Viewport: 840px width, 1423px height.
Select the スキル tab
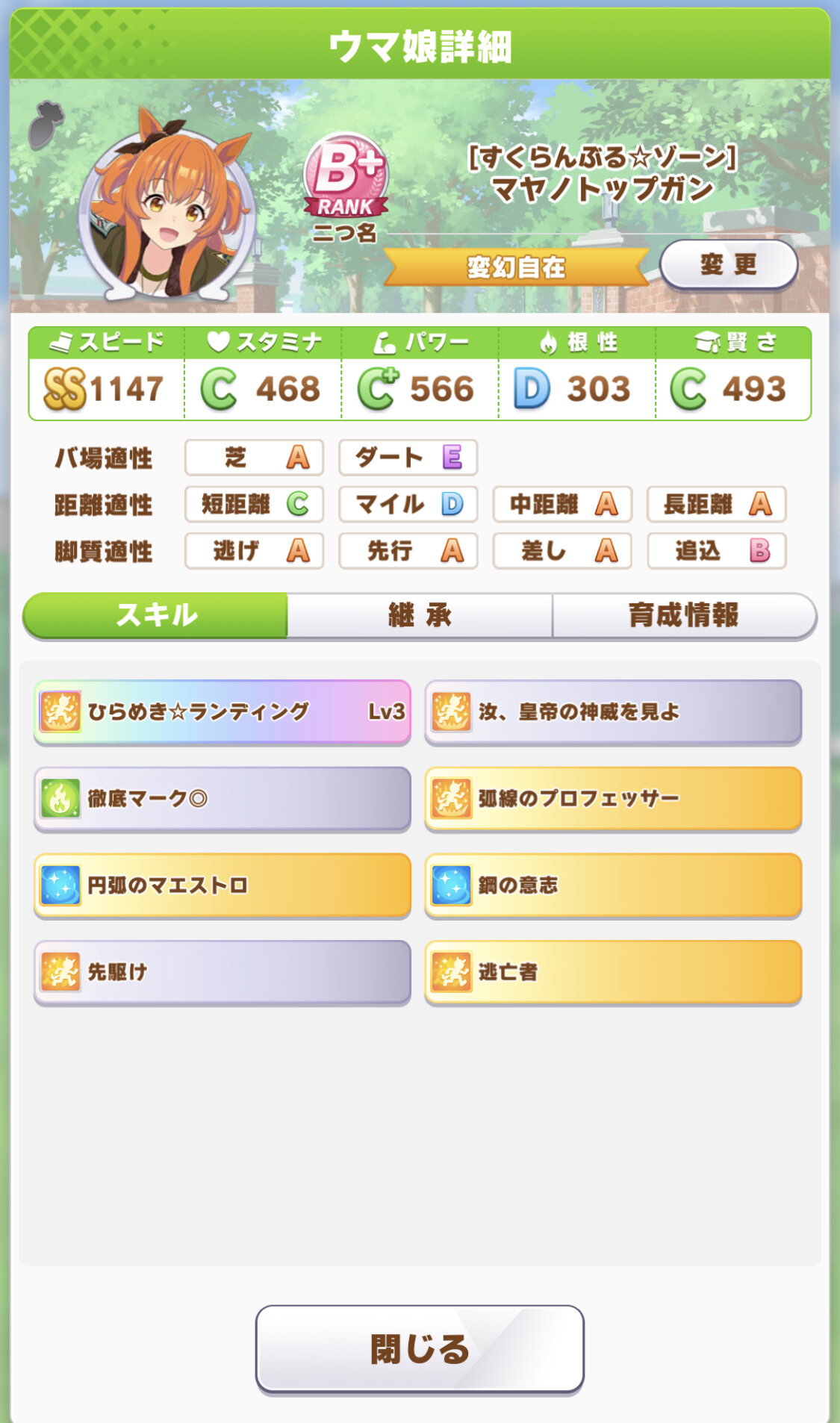(x=156, y=615)
